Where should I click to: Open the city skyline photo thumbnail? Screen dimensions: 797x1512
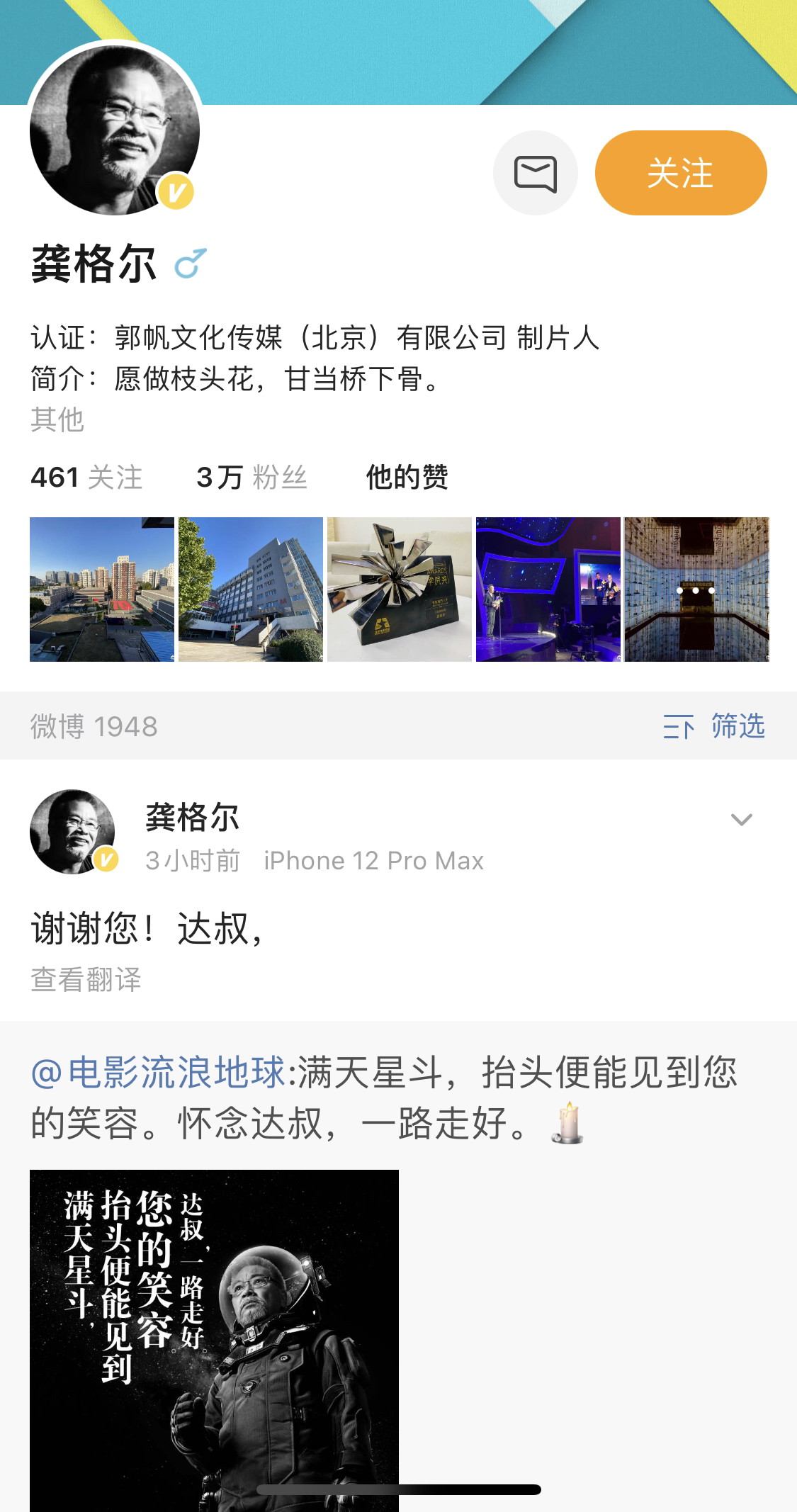coord(102,589)
